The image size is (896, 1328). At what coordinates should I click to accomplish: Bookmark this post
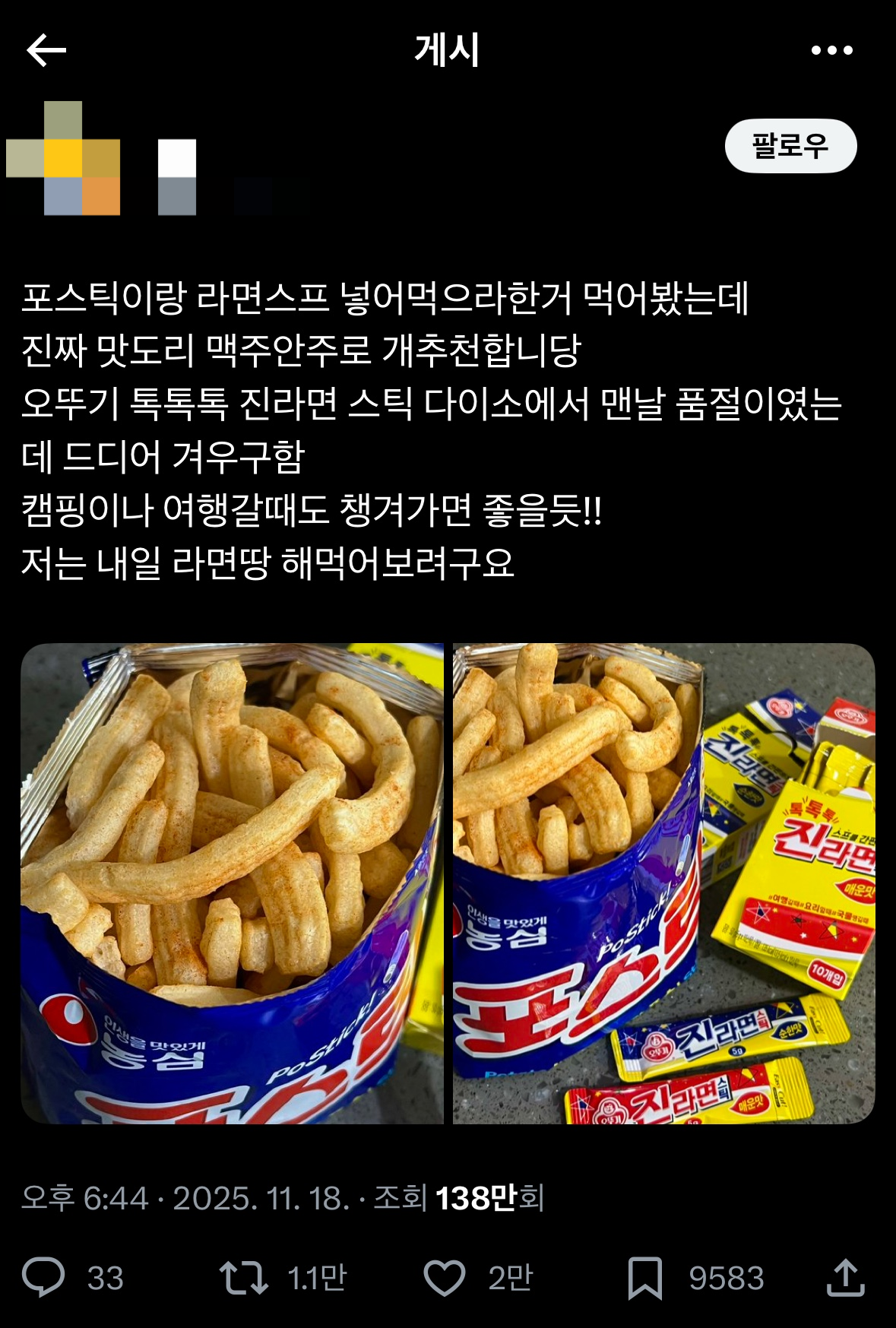(x=644, y=1277)
